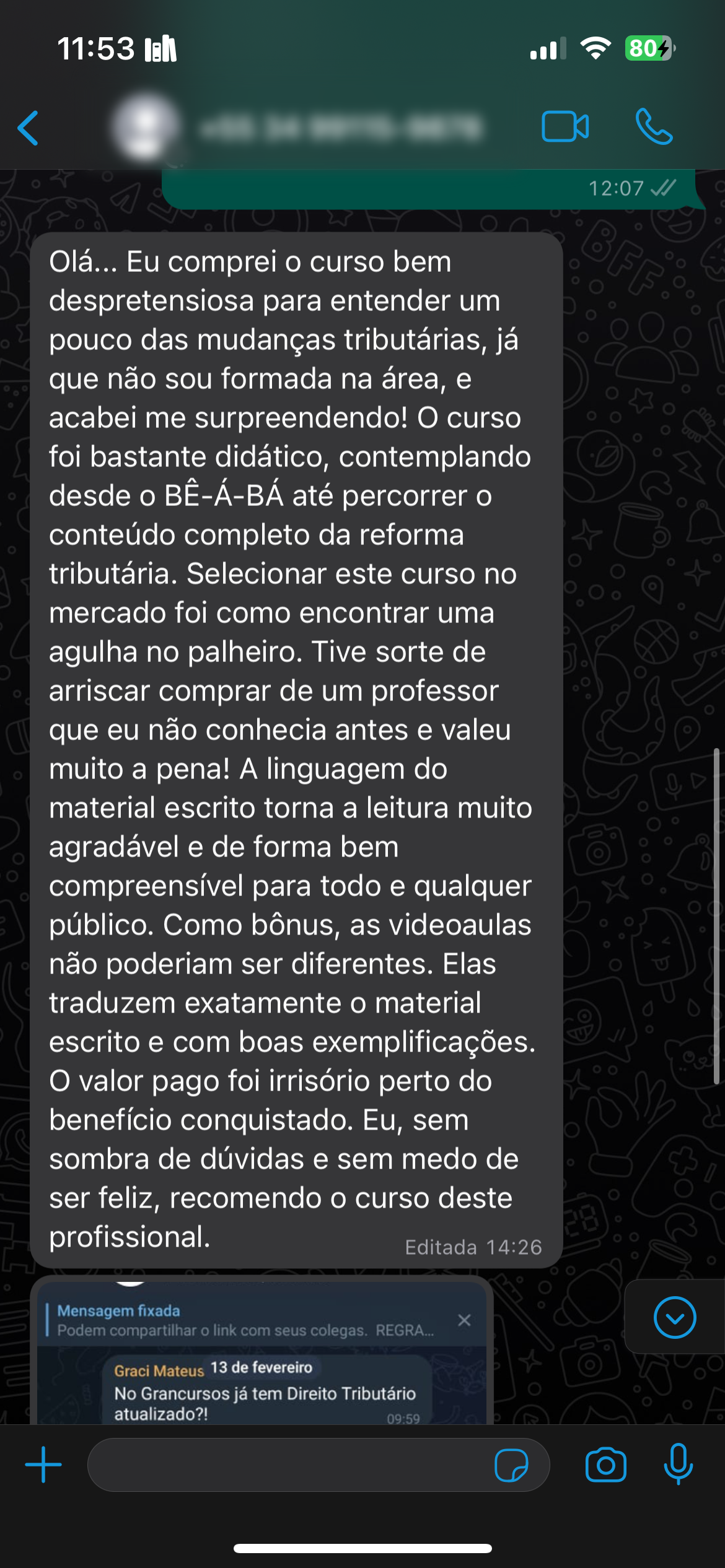Open the camera to take a photo
This screenshot has width=725, height=1568.
point(605,1465)
